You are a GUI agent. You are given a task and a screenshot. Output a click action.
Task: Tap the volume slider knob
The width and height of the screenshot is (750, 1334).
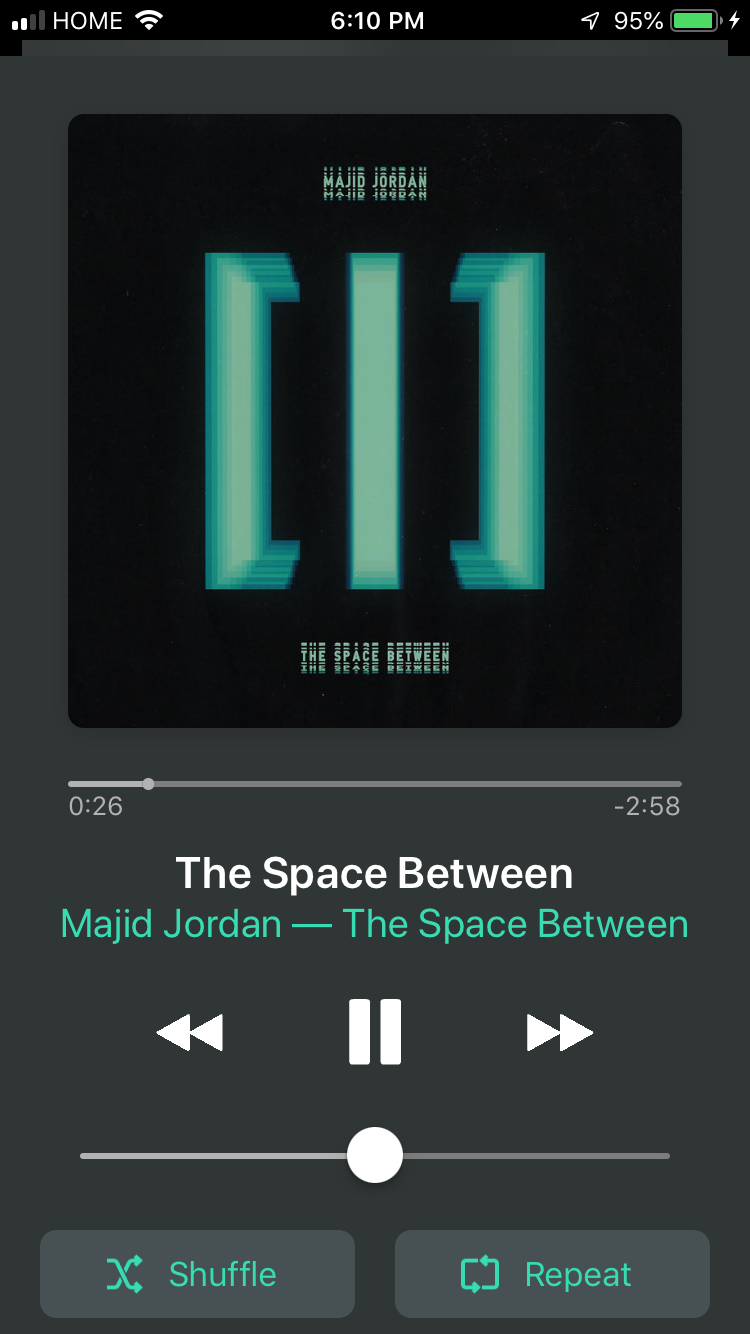point(375,1155)
